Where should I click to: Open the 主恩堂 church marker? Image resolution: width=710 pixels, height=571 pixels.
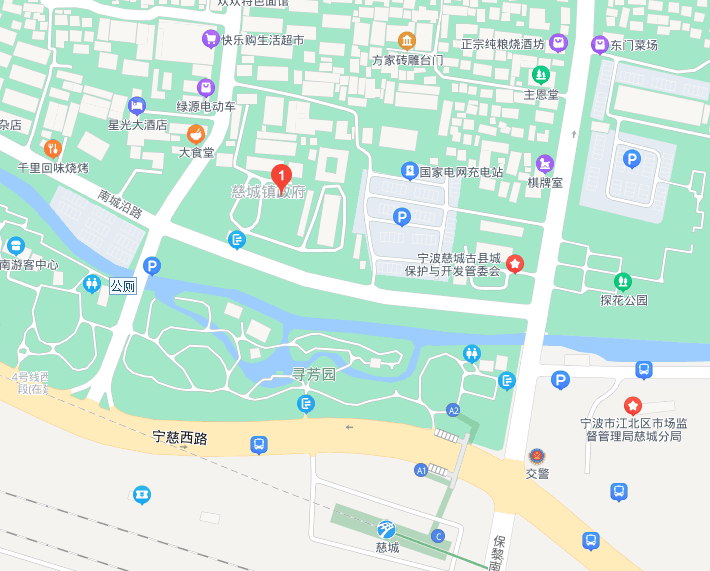tap(541, 75)
